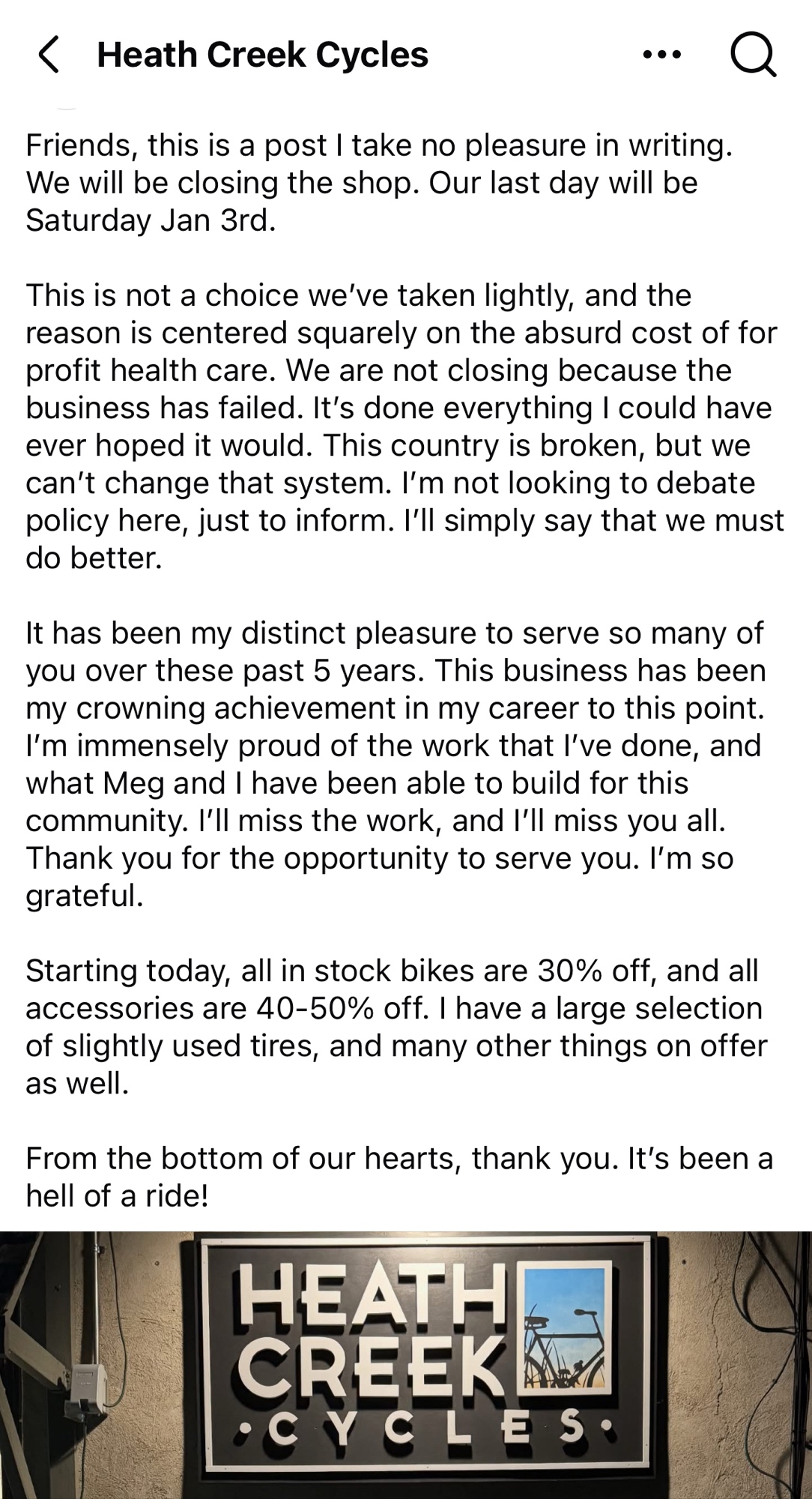Go back from Heath Creek Cycles page
Image resolution: width=812 pixels, height=1499 pixels.
point(49,55)
